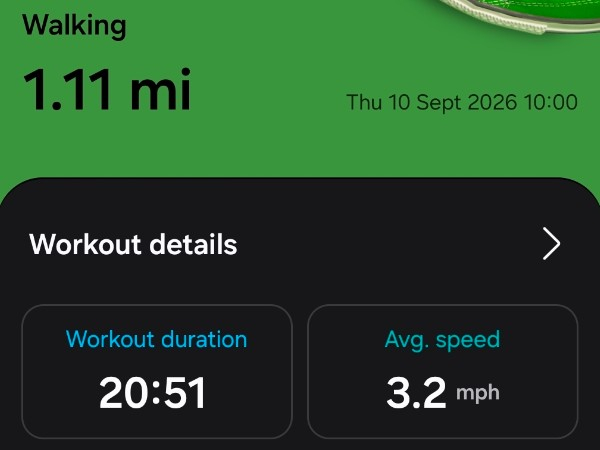Tap the Avg. speed card

[443, 372]
